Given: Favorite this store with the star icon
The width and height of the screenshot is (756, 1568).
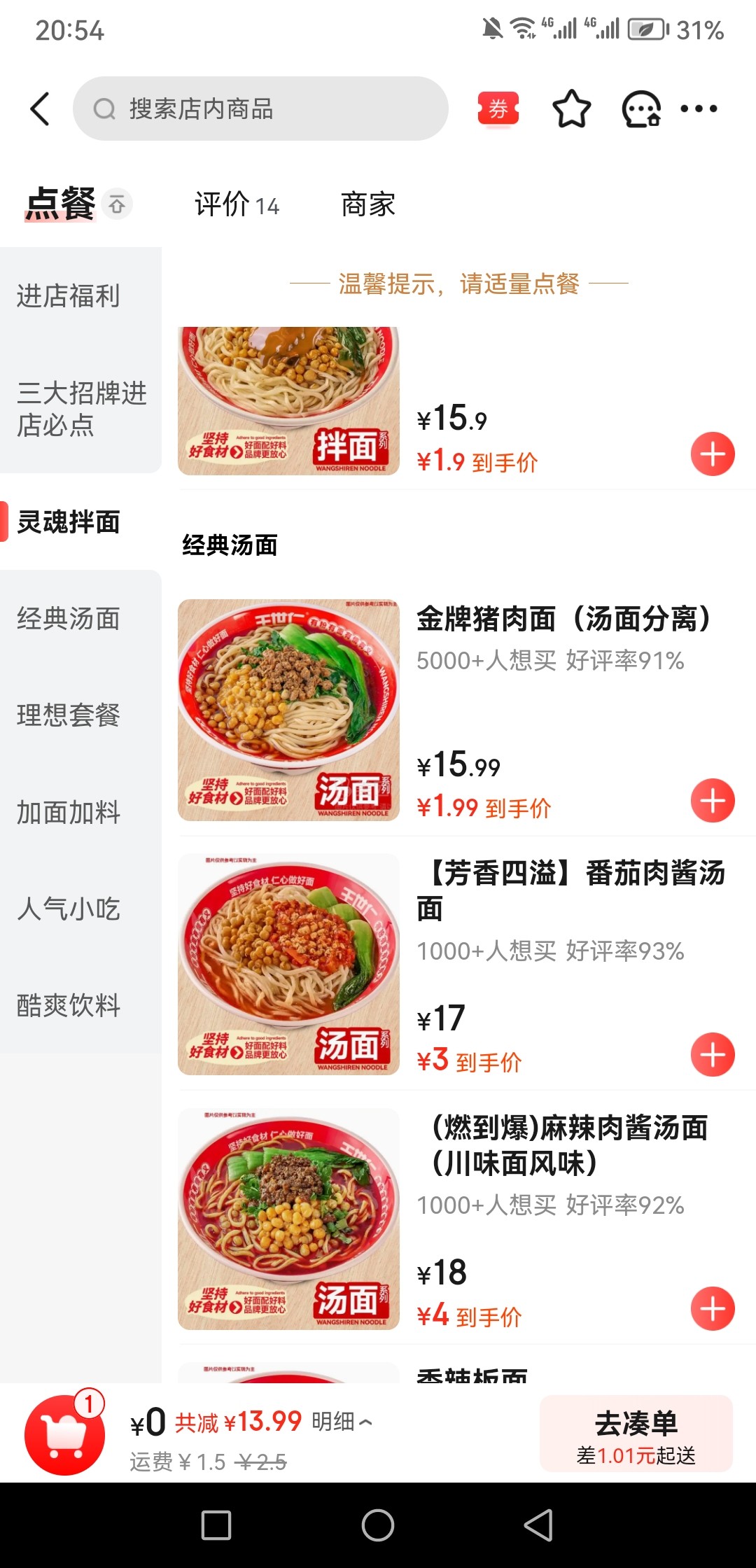Looking at the screenshot, I should pyautogui.click(x=571, y=109).
